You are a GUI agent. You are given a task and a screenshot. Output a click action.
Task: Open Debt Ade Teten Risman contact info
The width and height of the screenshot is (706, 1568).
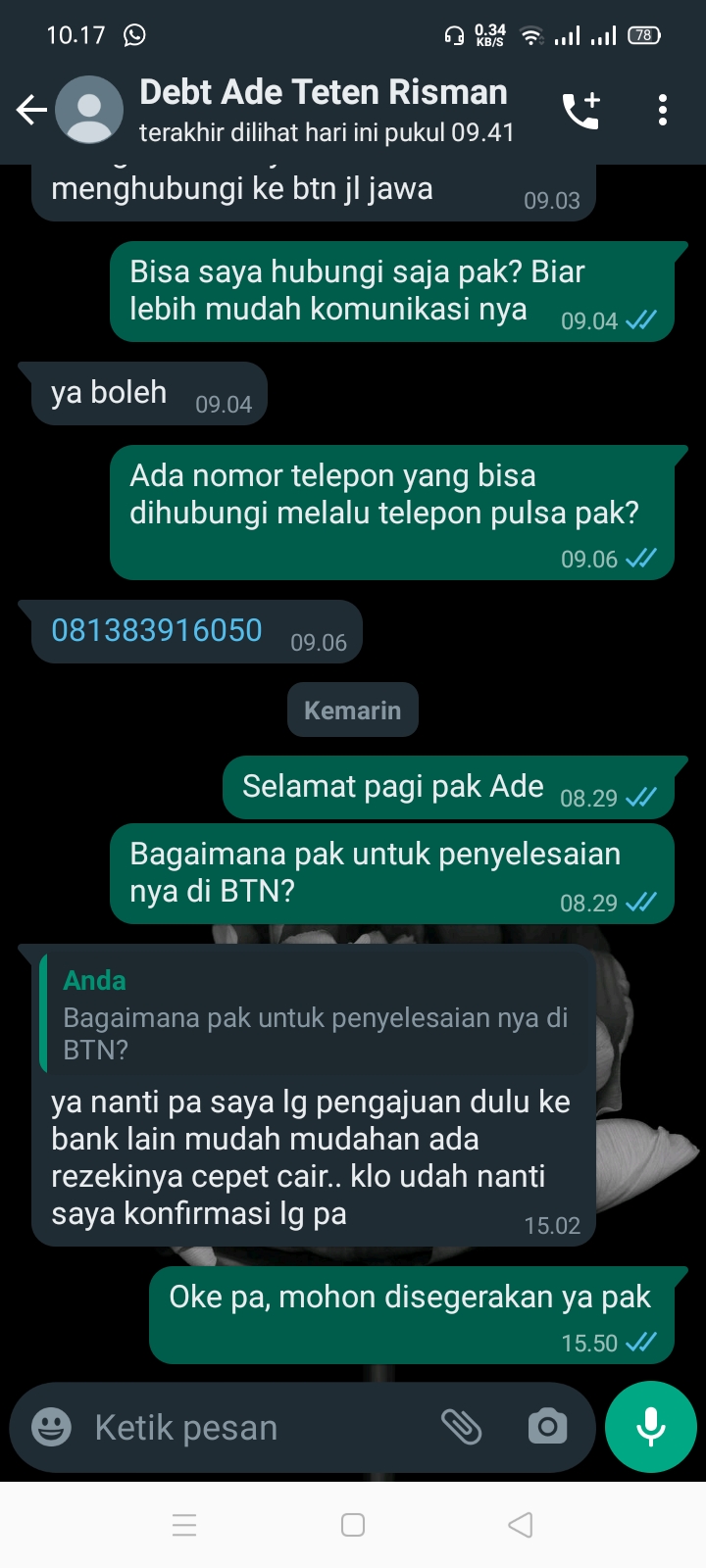coord(324,110)
